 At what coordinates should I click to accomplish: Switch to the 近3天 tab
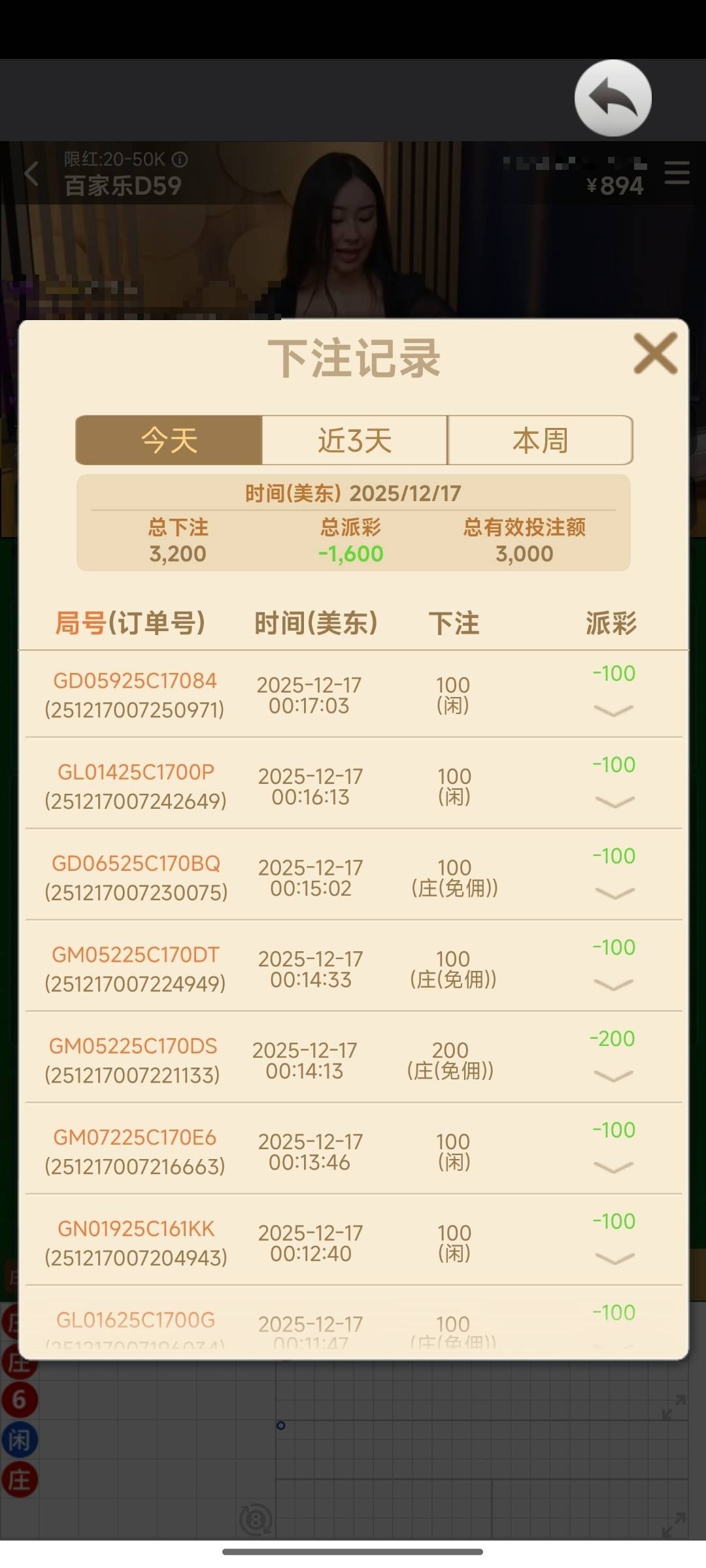click(354, 440)
